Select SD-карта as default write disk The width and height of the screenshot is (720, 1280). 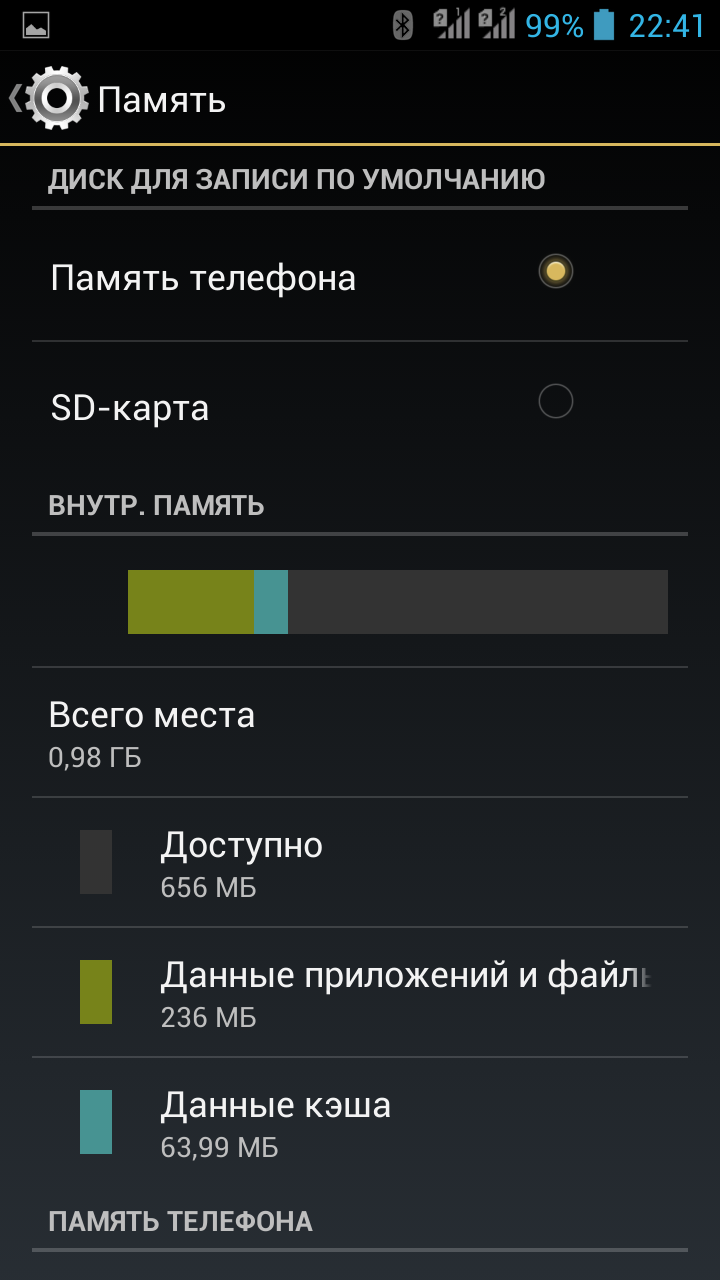[x=555, y=402]
